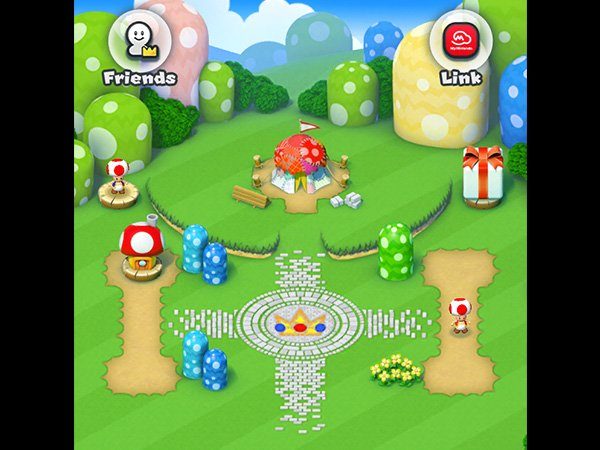Tap the gift box on the pedestal

(481, 173)
